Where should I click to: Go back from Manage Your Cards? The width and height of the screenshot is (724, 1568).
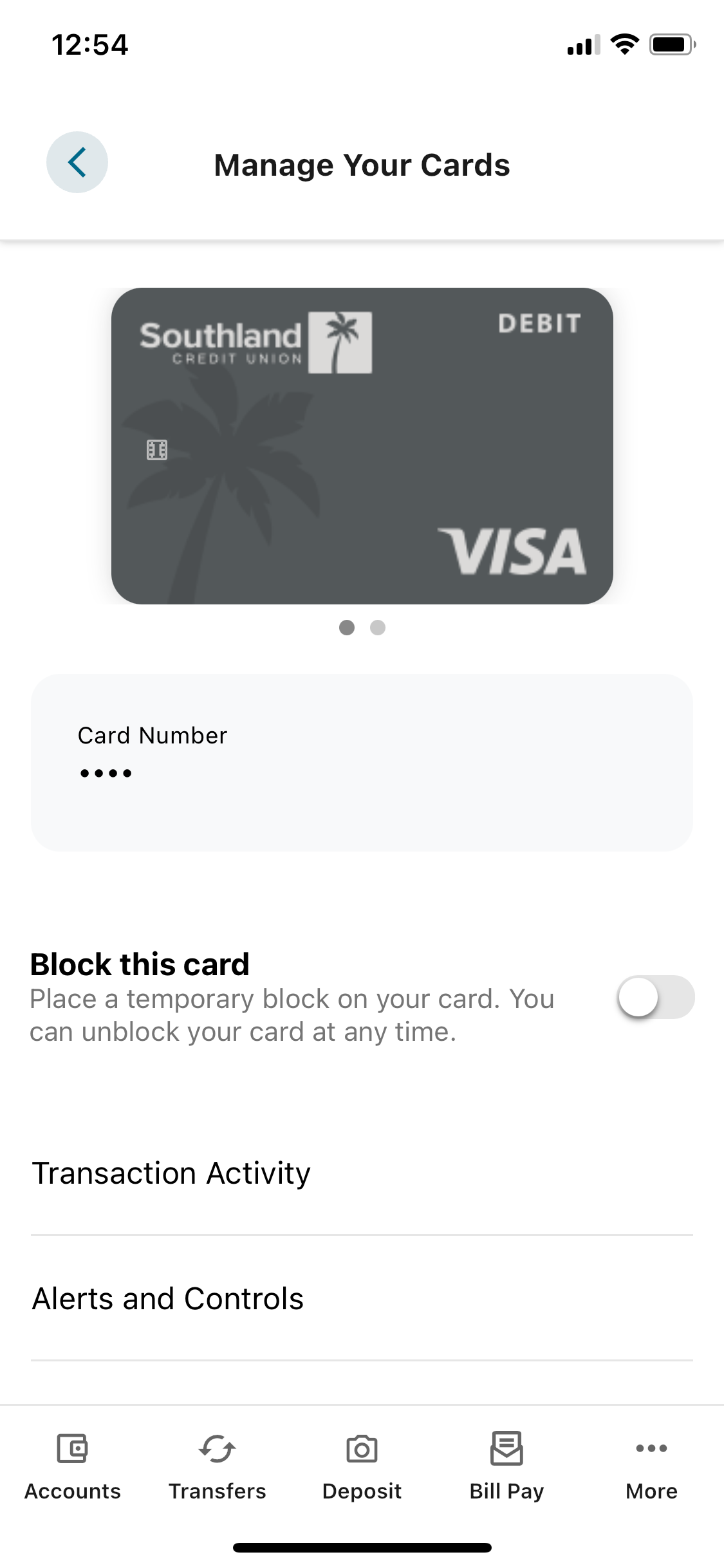[x=77, y=162]
